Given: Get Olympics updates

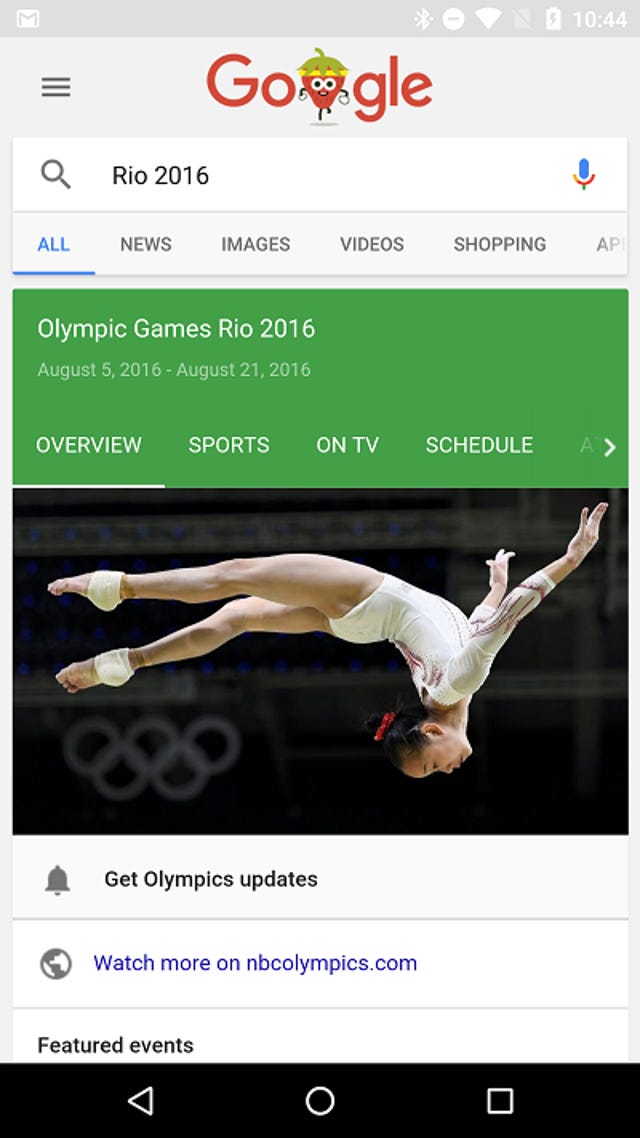Looking at the screenshot, I should point(211,879).
